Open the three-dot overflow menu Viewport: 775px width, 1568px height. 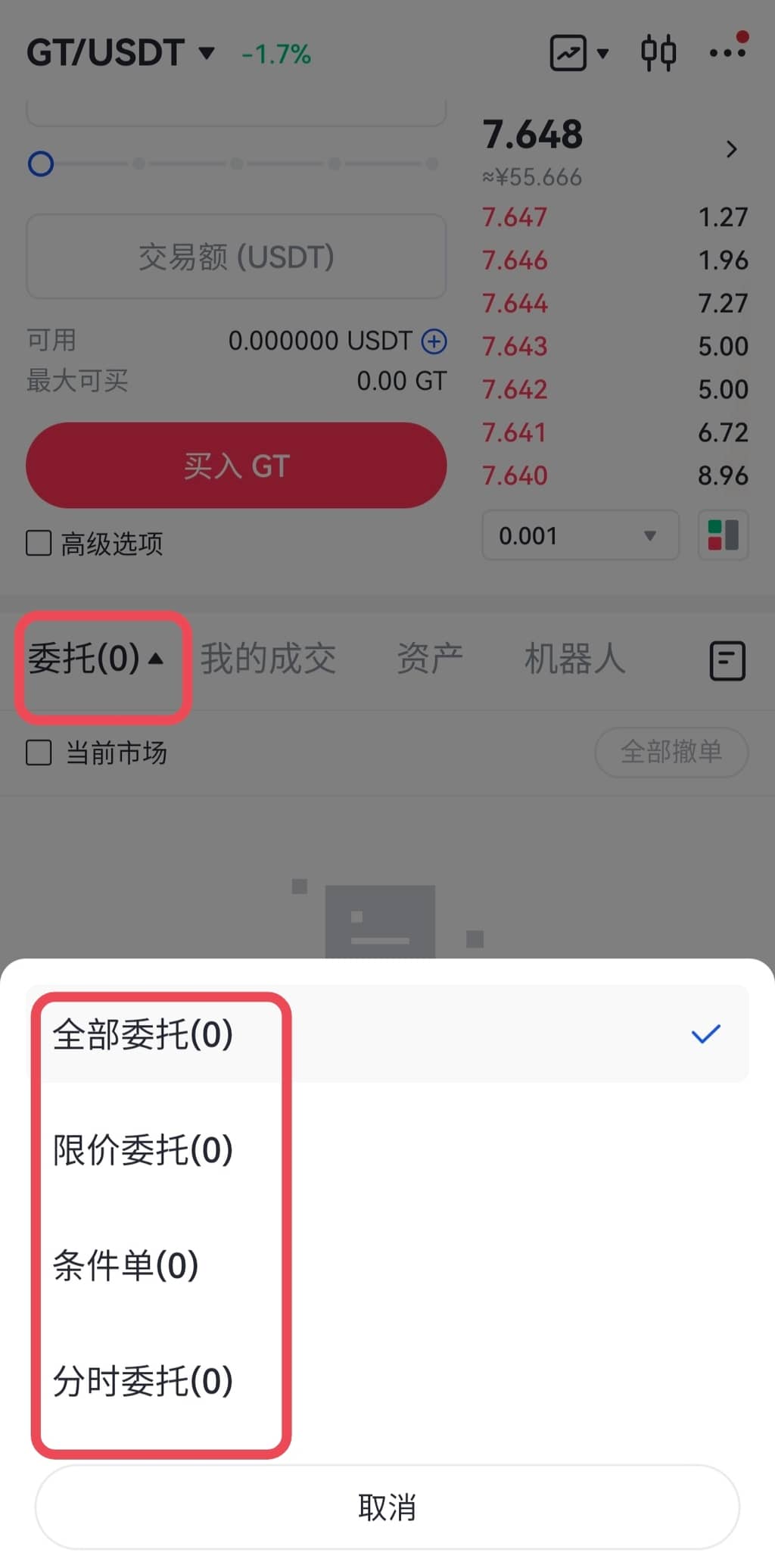click(x=727, y=53)
